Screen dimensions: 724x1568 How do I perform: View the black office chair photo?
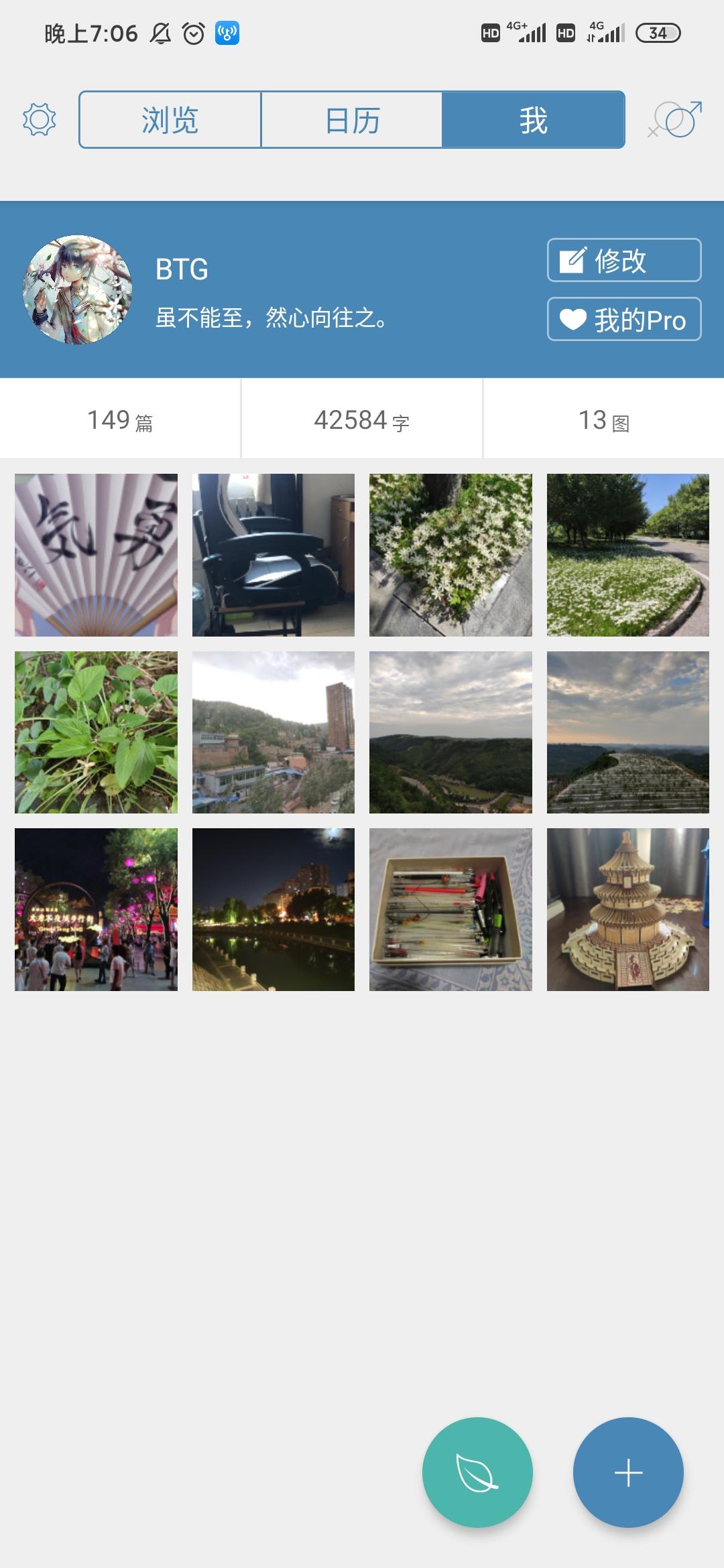[x=274, y=555]
